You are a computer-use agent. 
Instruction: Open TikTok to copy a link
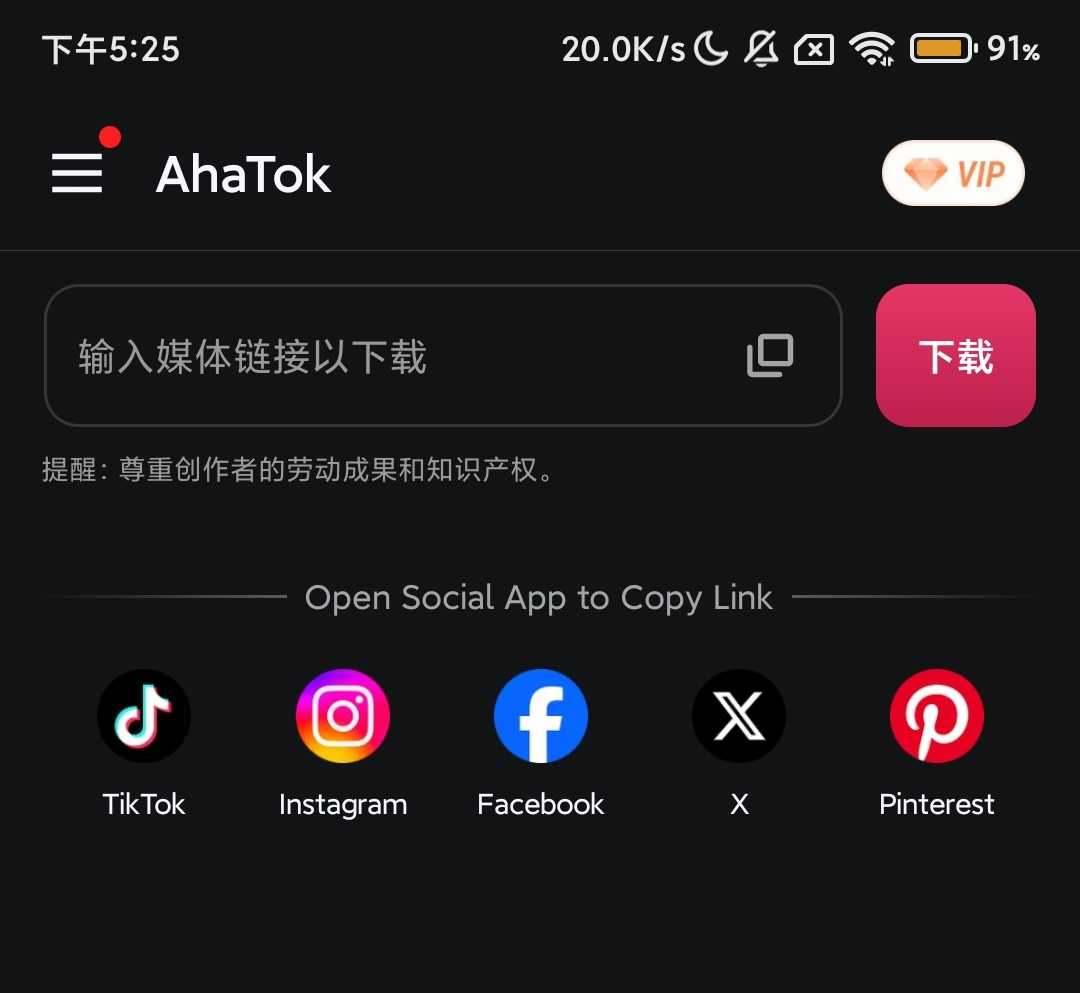coord(144,716)
